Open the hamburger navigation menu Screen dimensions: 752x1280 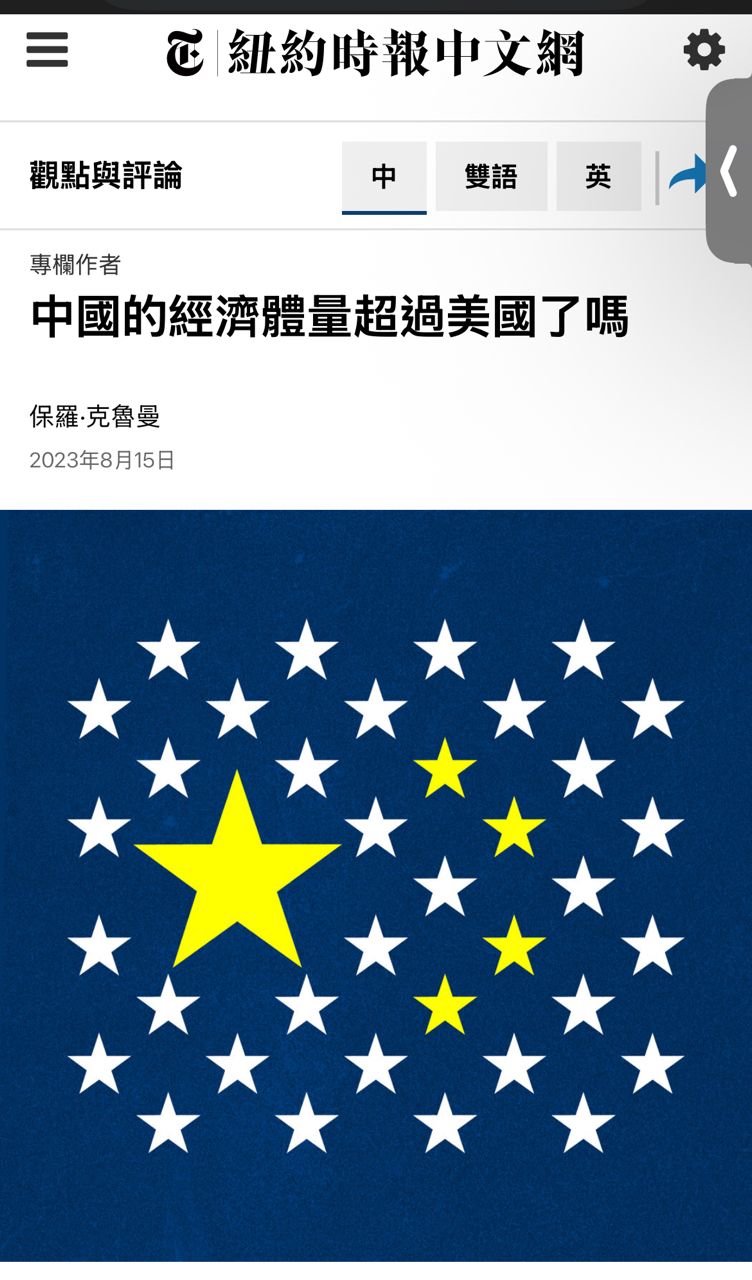point(47,49)
